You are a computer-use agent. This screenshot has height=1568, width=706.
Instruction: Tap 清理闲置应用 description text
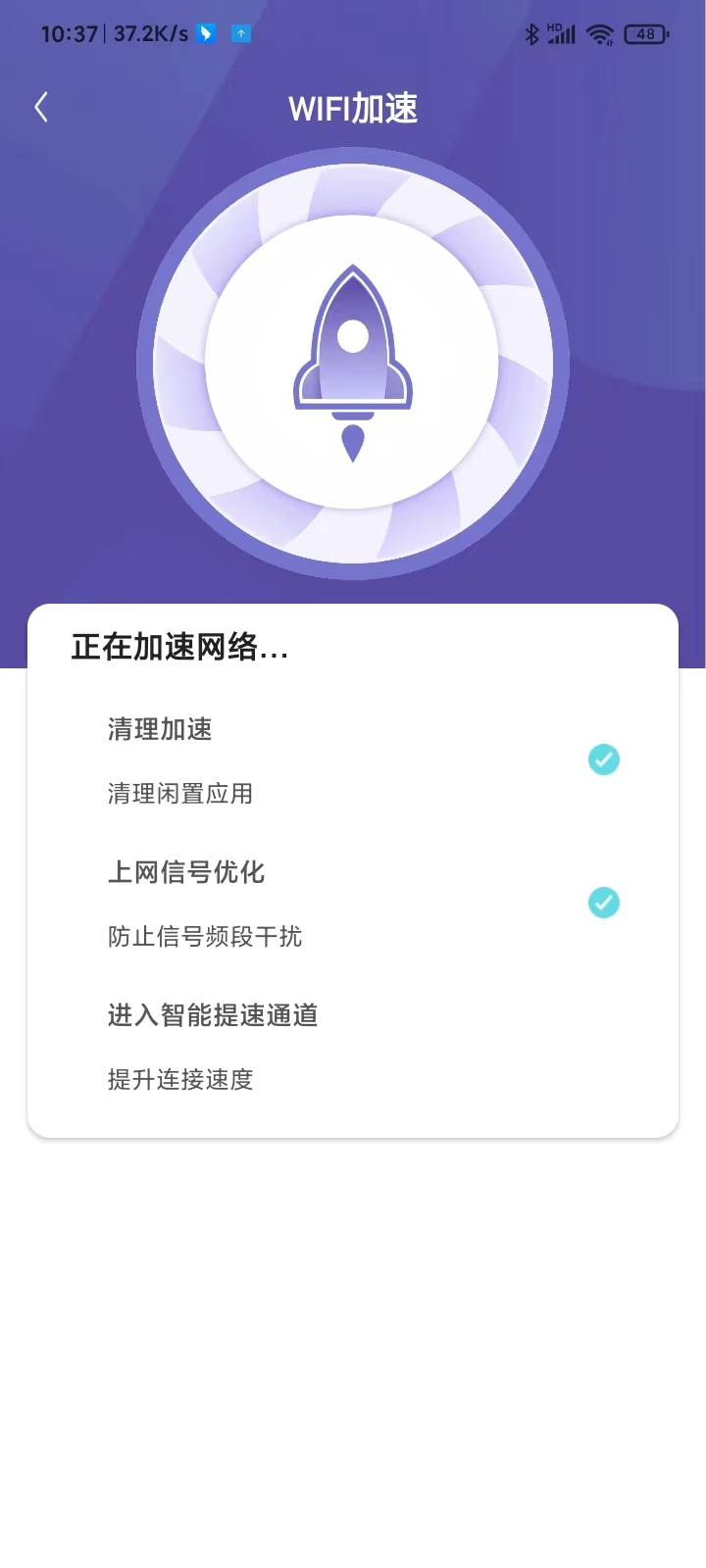click(x=179, y=794)
